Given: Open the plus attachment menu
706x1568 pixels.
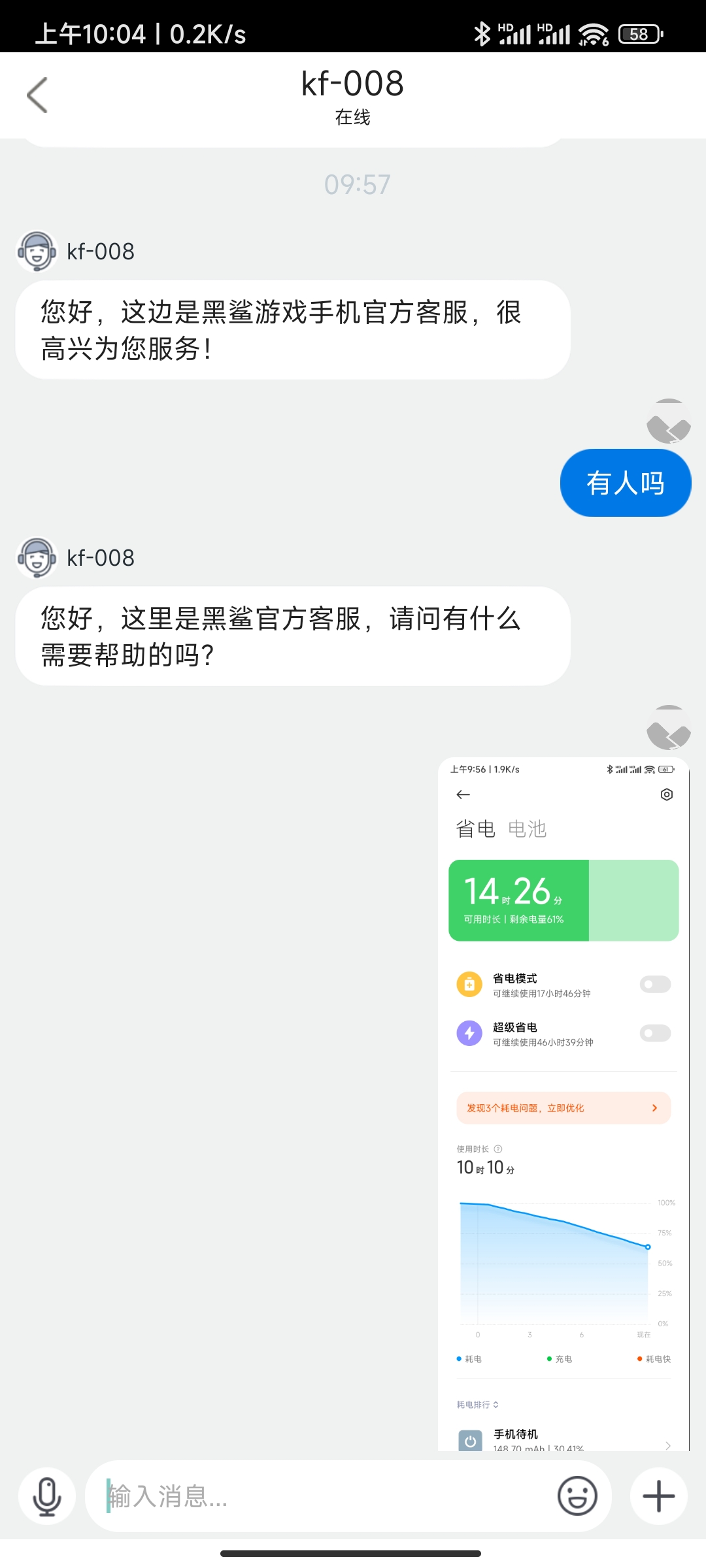Looking at the screenshot, I should [658, 1496].
